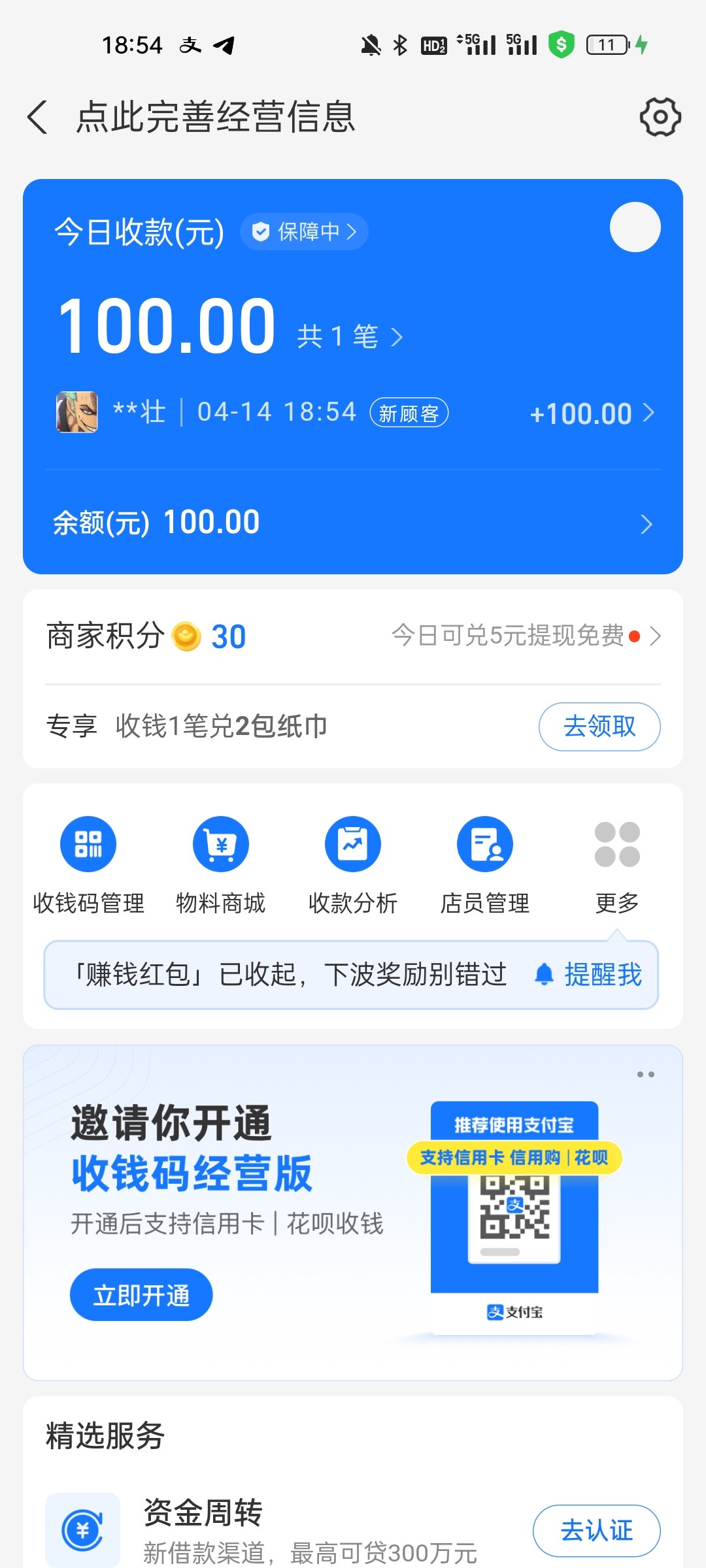This screenshot has height=1568, width=706.
Task: Tap the customer avatar thumbnail
Action: click(x=76, y=412)
